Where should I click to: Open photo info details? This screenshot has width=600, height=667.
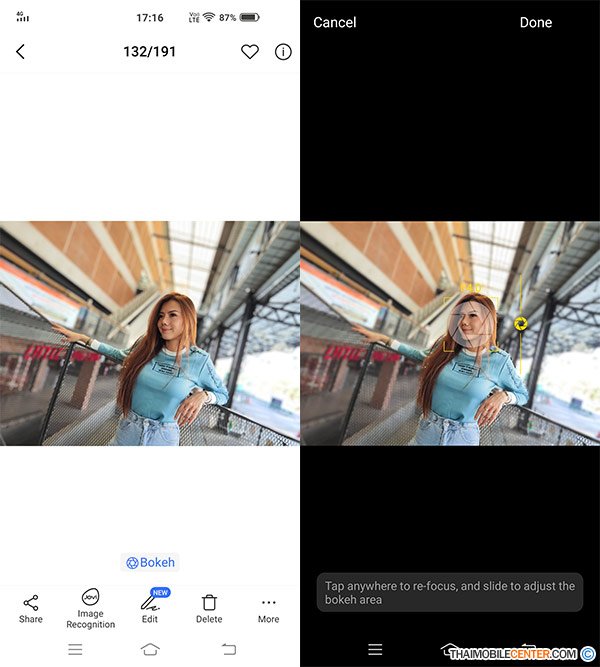coord(283,52)
